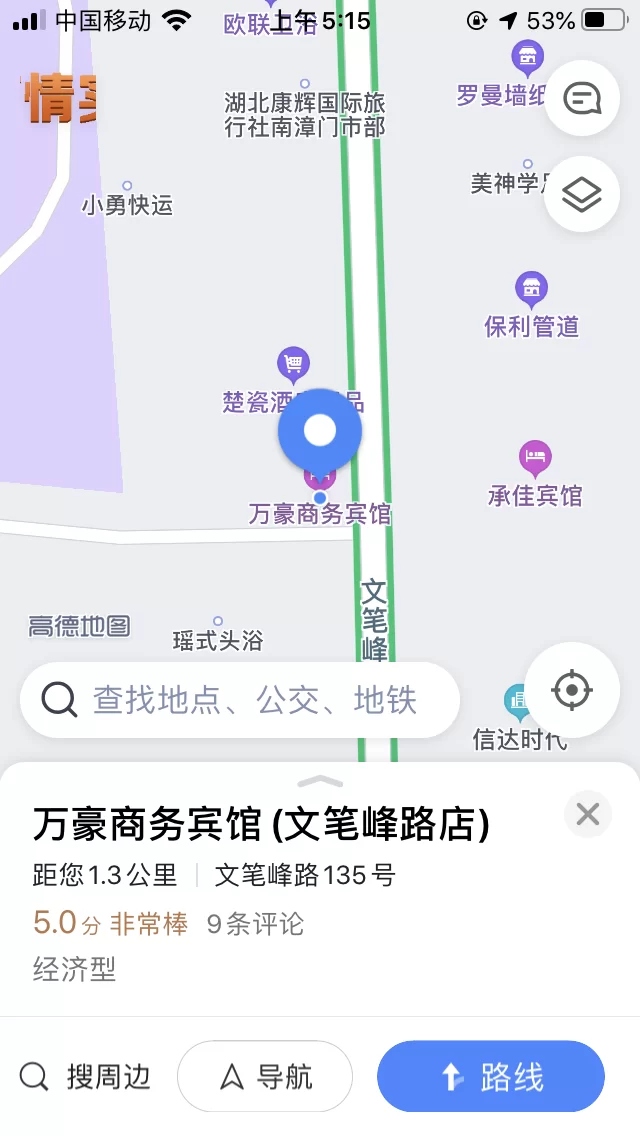
Task: View the 9条评论 reviews
Action: point(255,924)
